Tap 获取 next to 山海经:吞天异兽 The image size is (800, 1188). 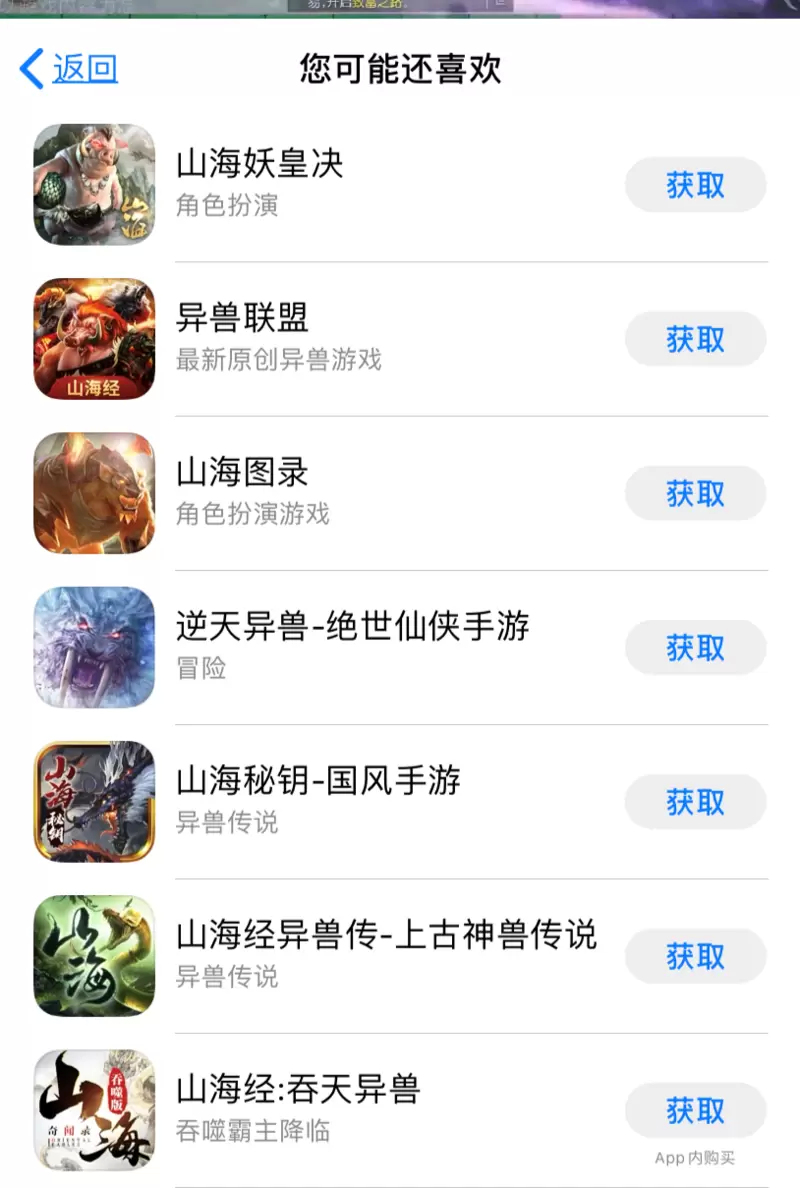(695, 1110)
